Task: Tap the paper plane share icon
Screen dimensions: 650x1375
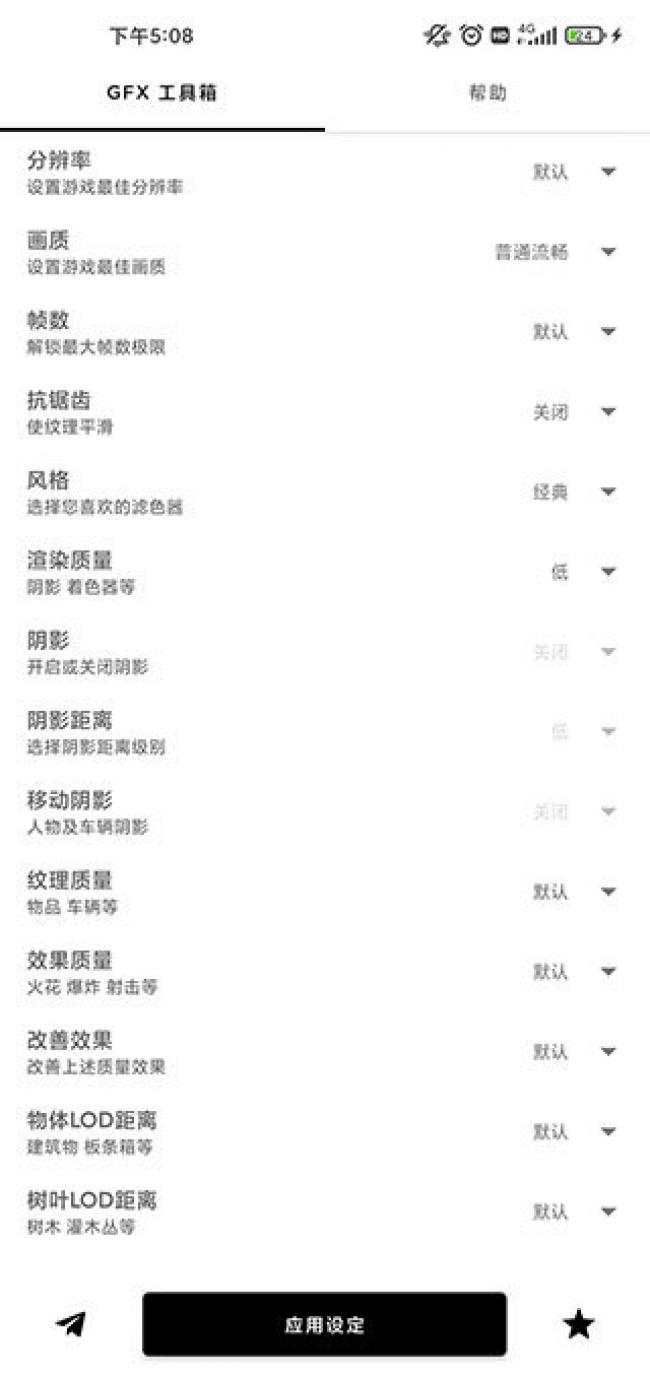Action: coord(70,1325)
